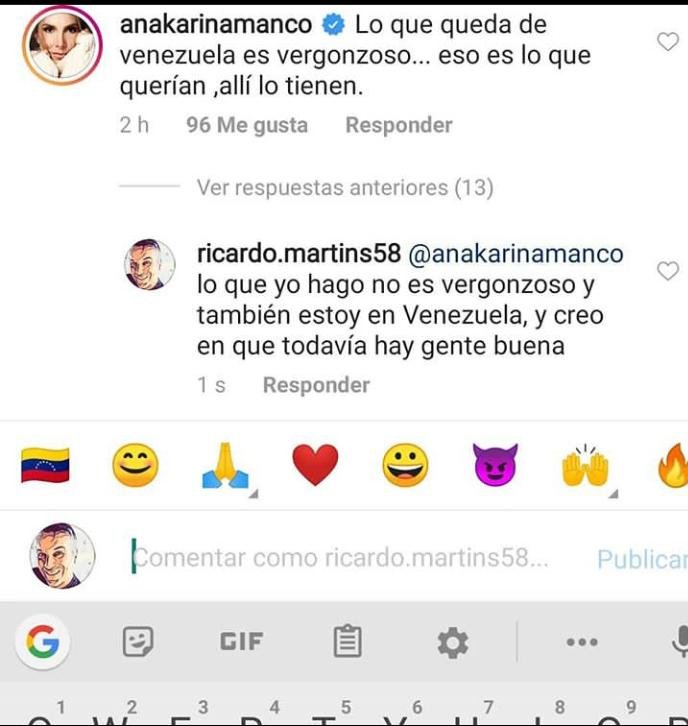Screen dimensions: 688x726
Task: Like ricardo.martins58's reply with the heart
Action: point(667,271)
